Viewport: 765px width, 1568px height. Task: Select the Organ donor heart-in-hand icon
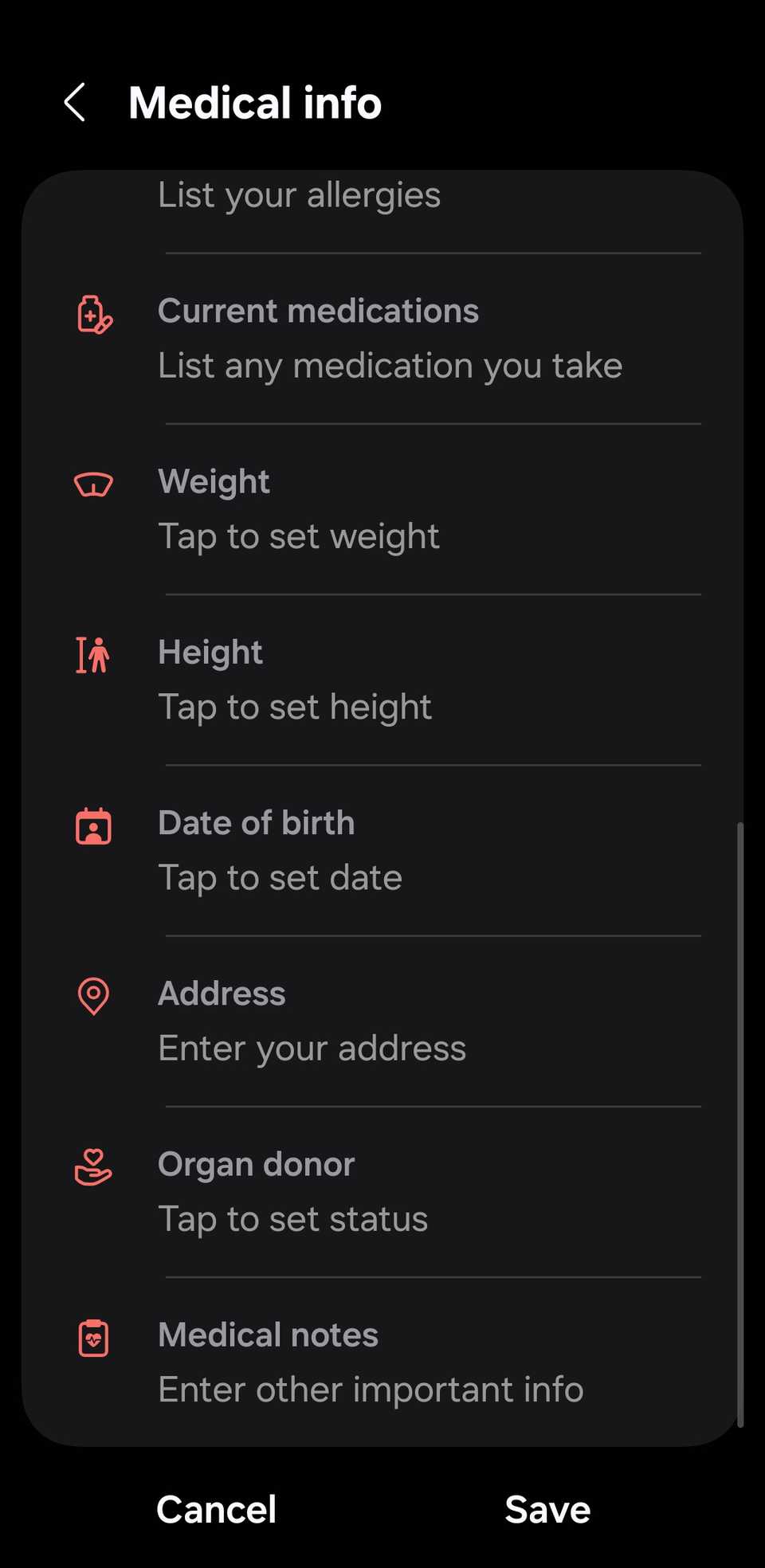[93, 1168]
